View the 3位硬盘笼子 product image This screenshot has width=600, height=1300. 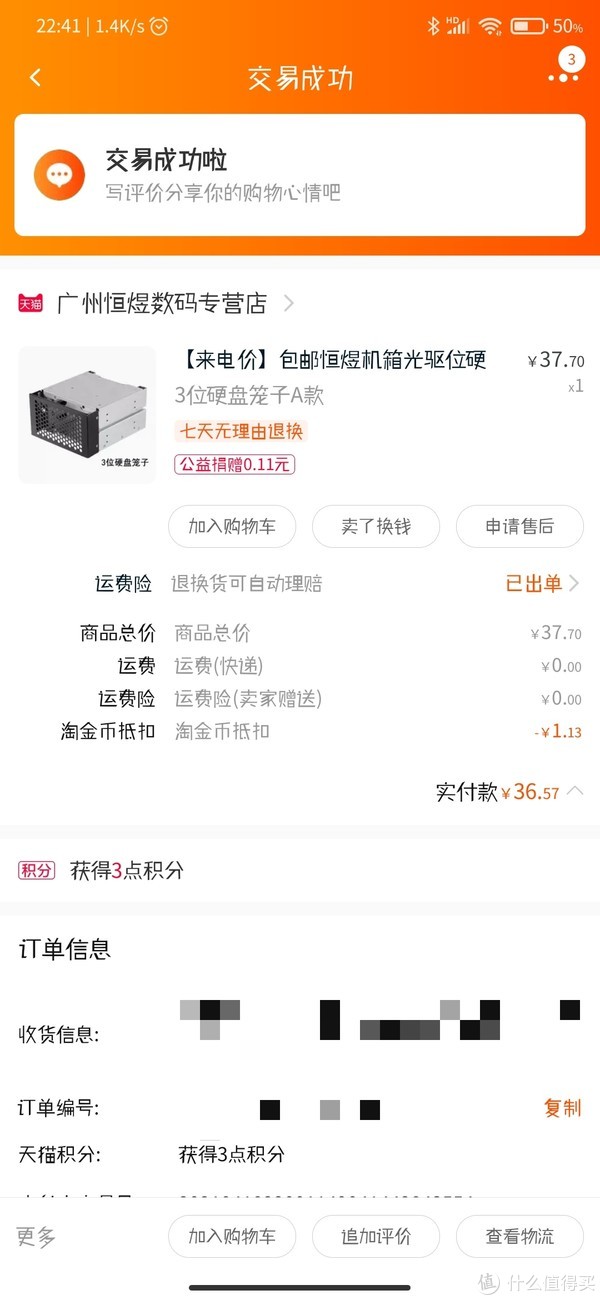click(x=87, y=415)
